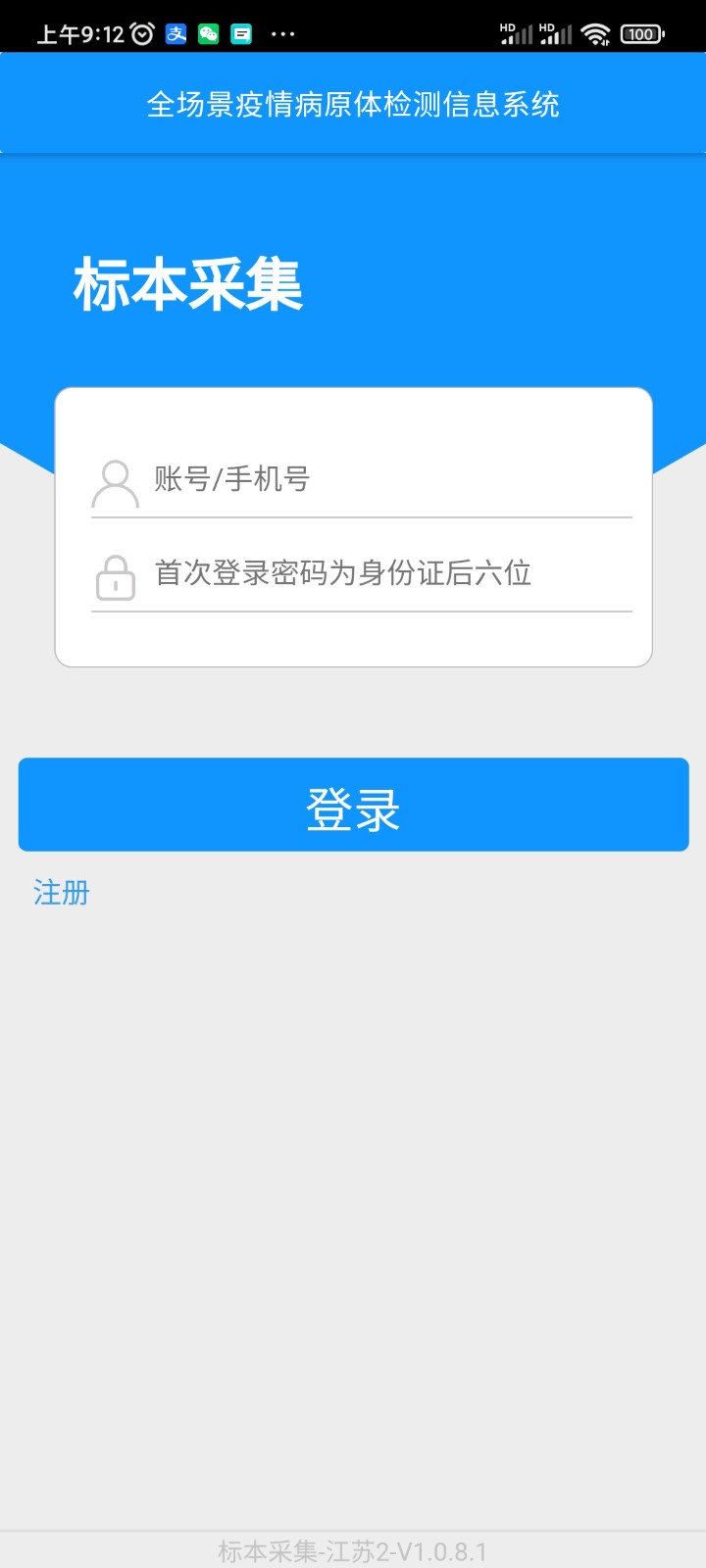Open the 注册 registration link

click(x=61, y=893)
